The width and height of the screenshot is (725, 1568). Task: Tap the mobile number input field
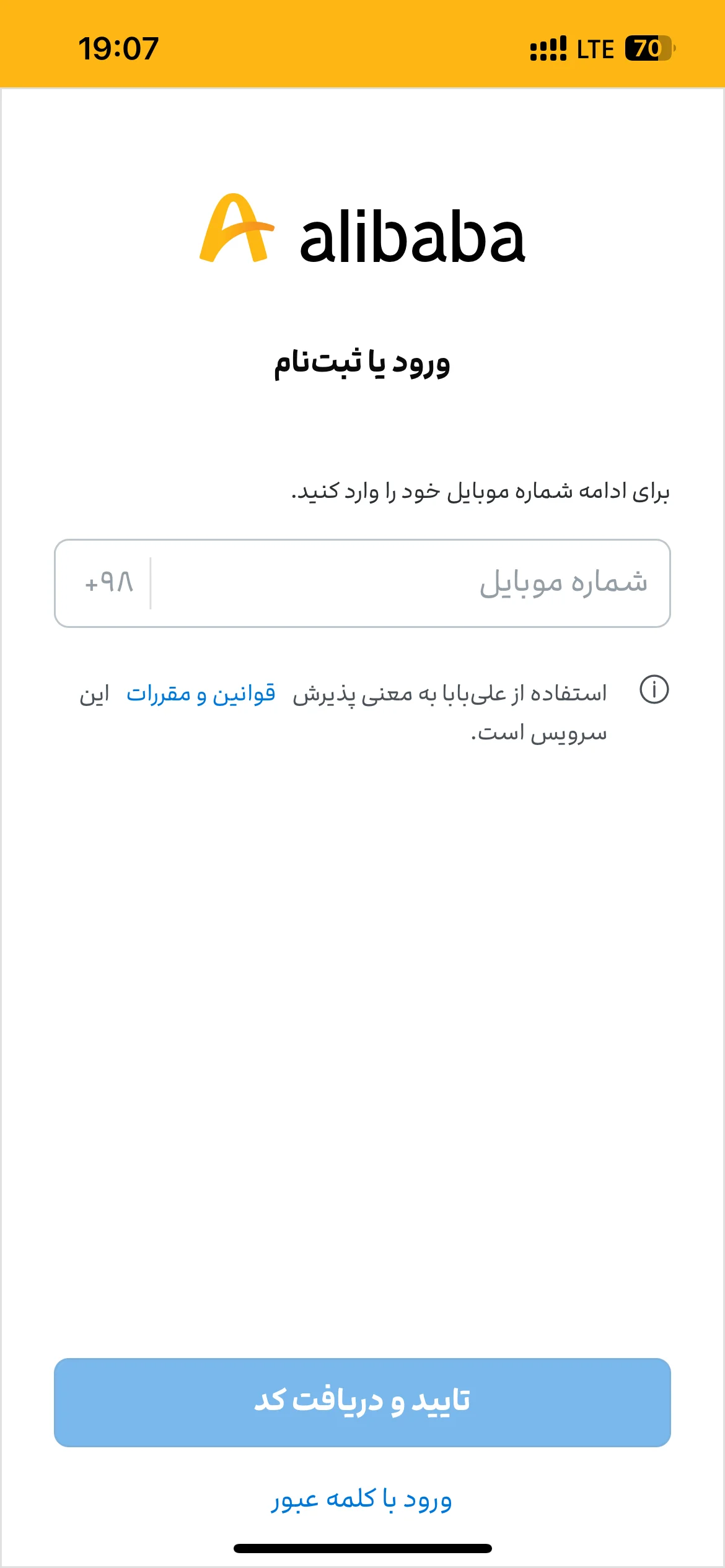point(362,583)
